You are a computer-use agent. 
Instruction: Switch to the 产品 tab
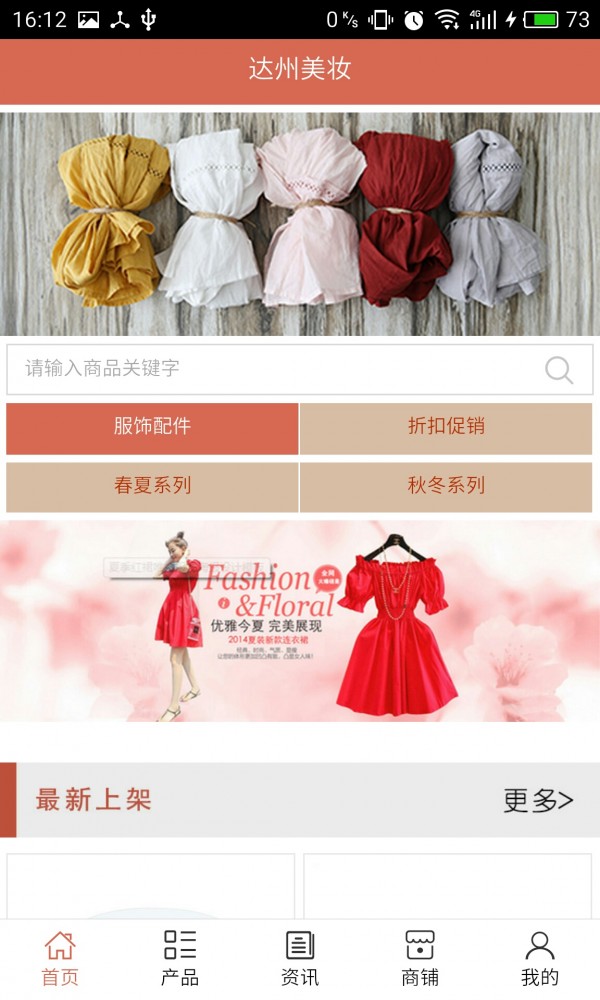coord(180,959)
